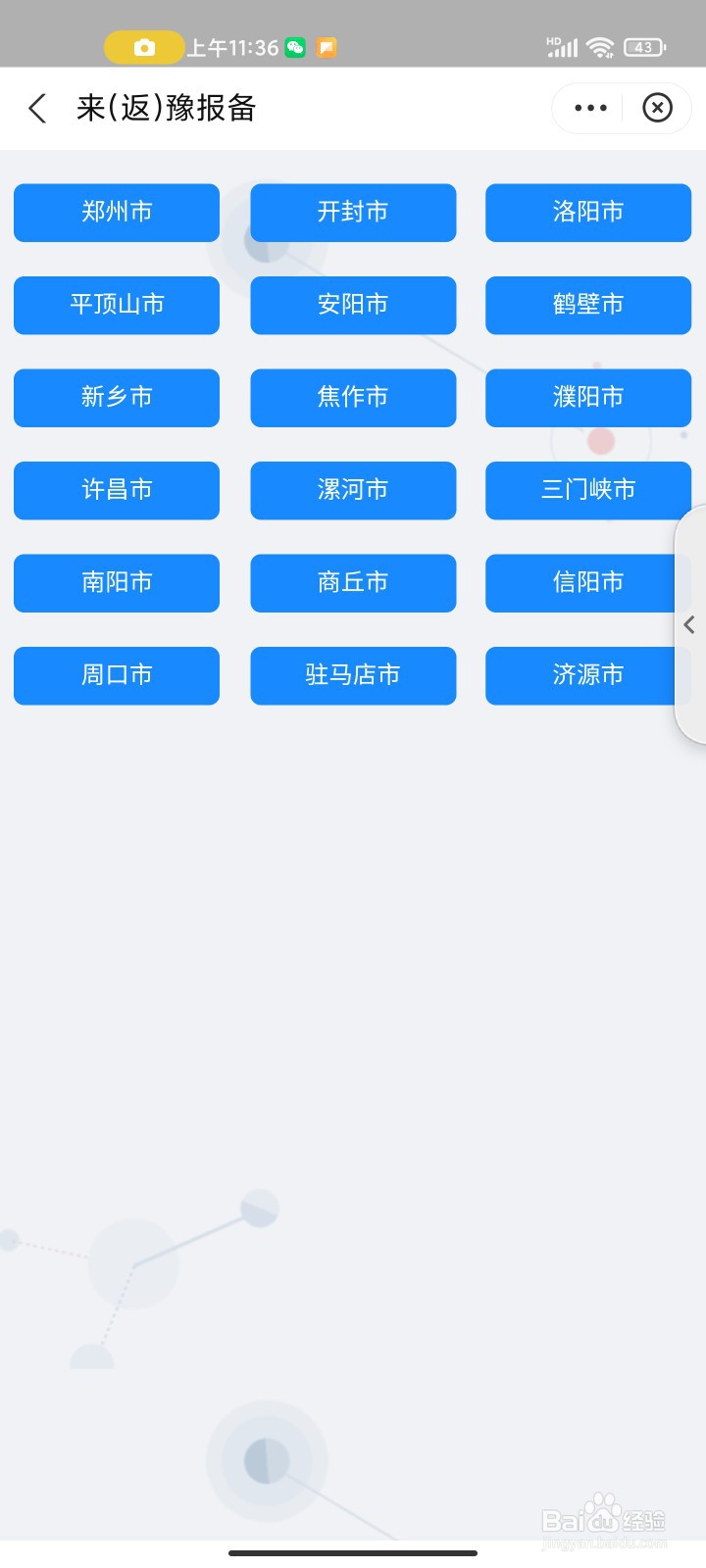Close the mini program

(657, 108)
